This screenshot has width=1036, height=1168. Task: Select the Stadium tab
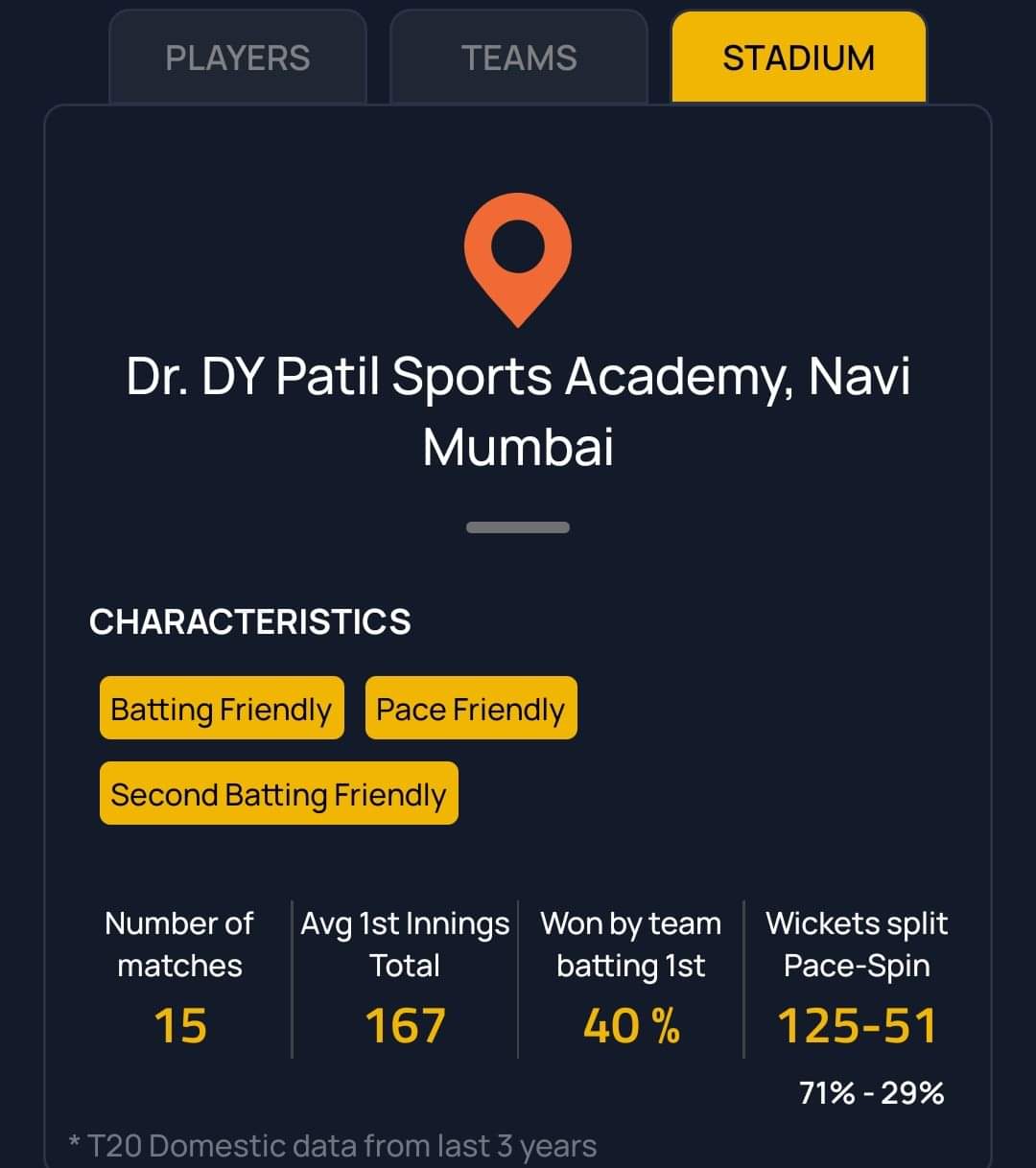(x=798, y=58)
